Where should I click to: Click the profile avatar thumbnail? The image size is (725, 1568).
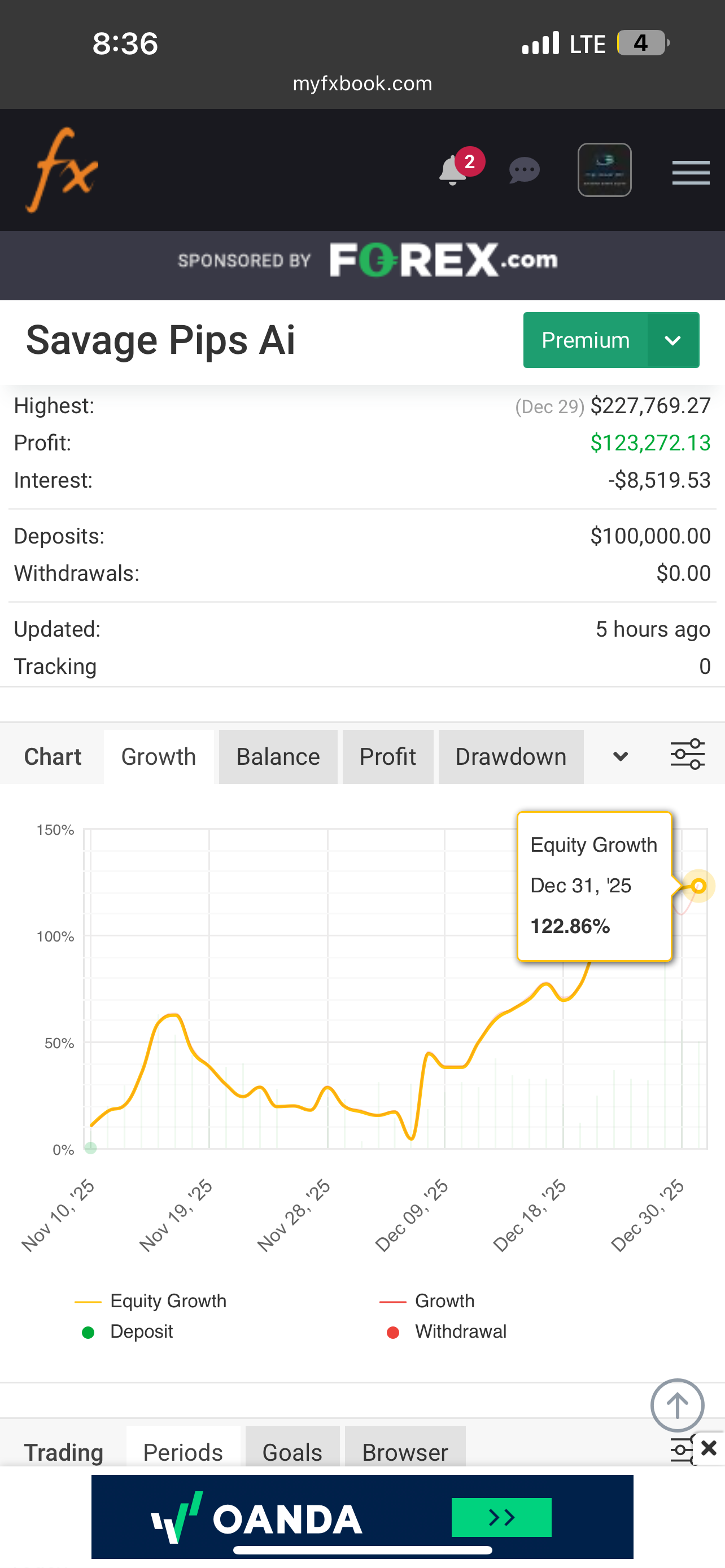point(605,170)
